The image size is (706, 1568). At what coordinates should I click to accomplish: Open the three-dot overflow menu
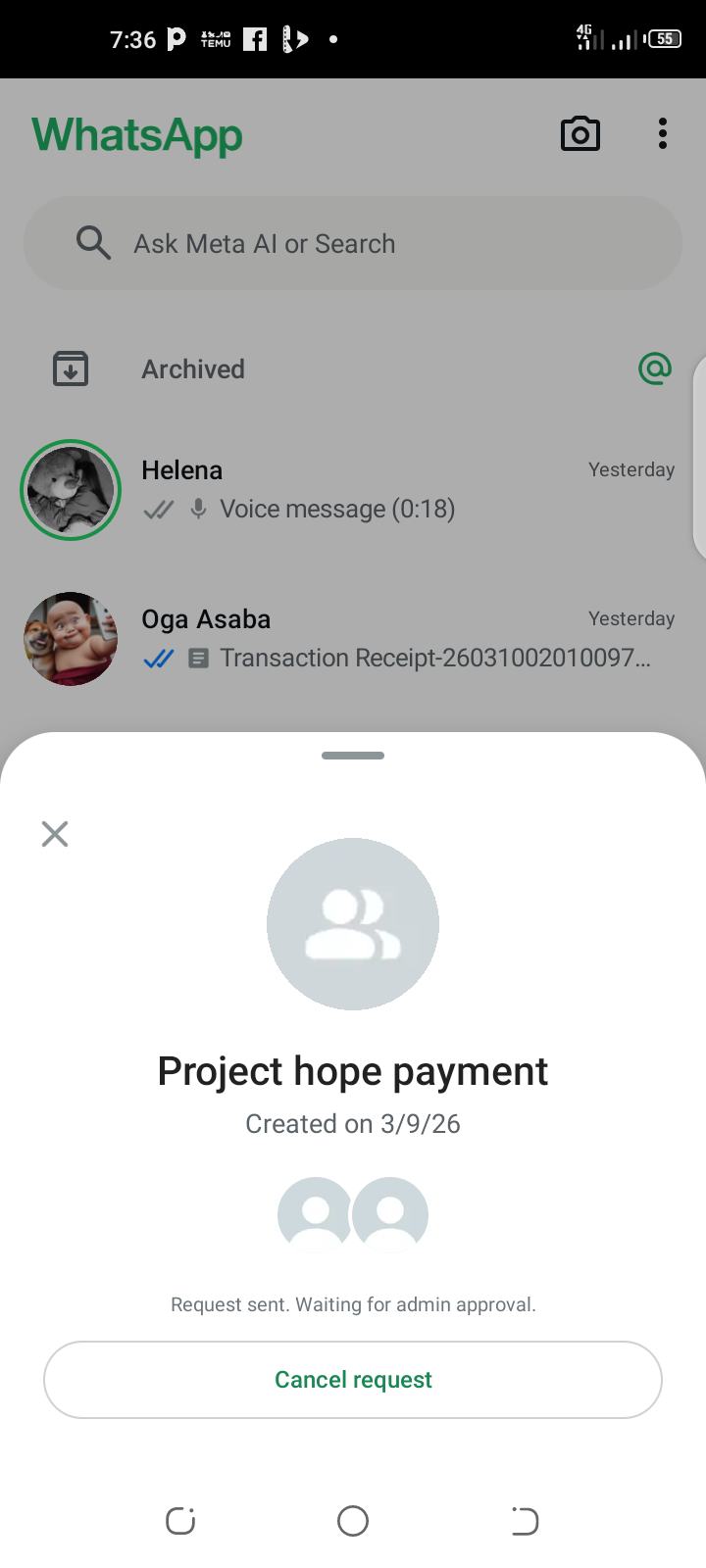coord(663,134)
